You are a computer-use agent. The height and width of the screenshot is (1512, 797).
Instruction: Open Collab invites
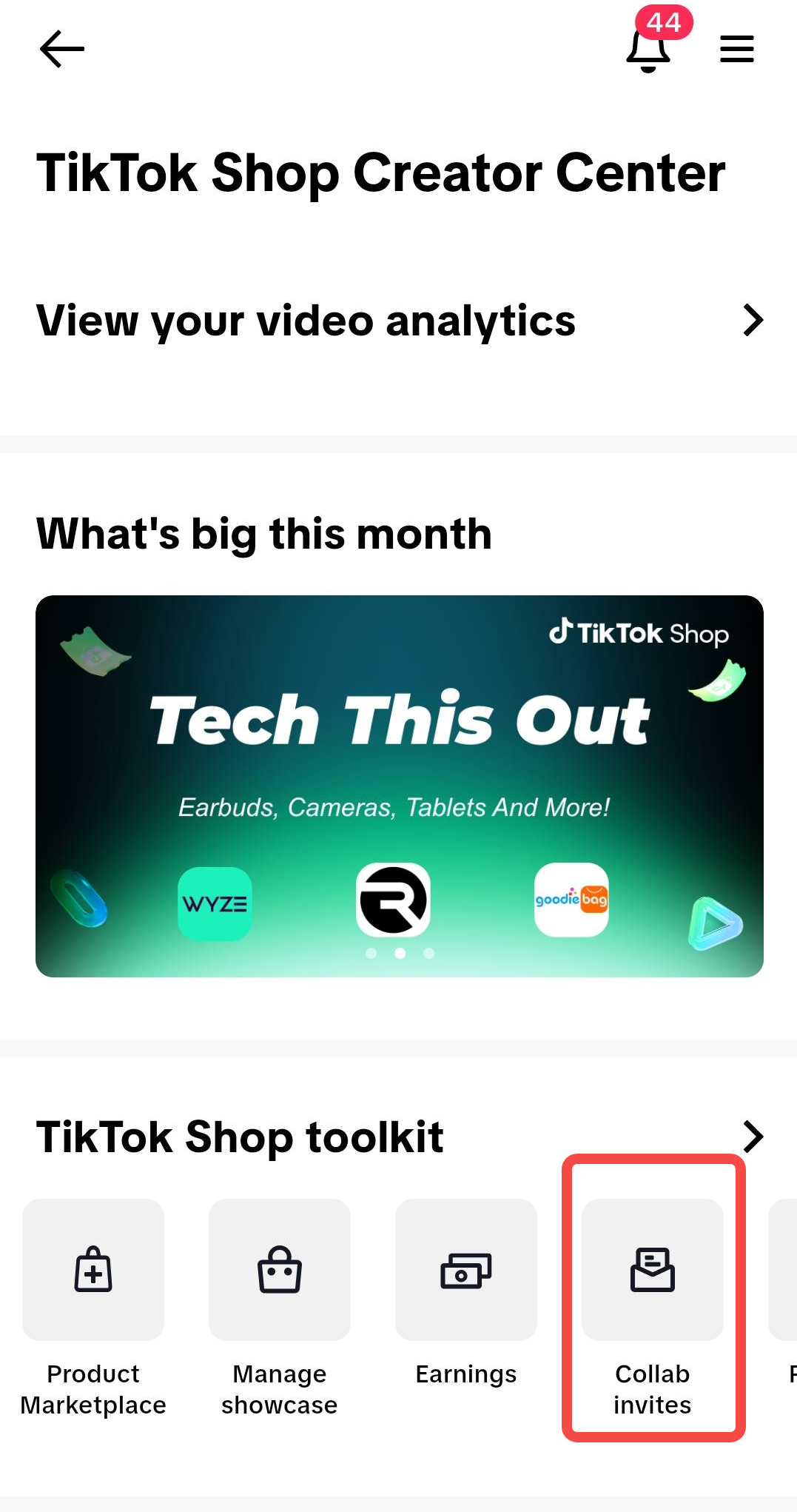click(x=653, y=1271)
